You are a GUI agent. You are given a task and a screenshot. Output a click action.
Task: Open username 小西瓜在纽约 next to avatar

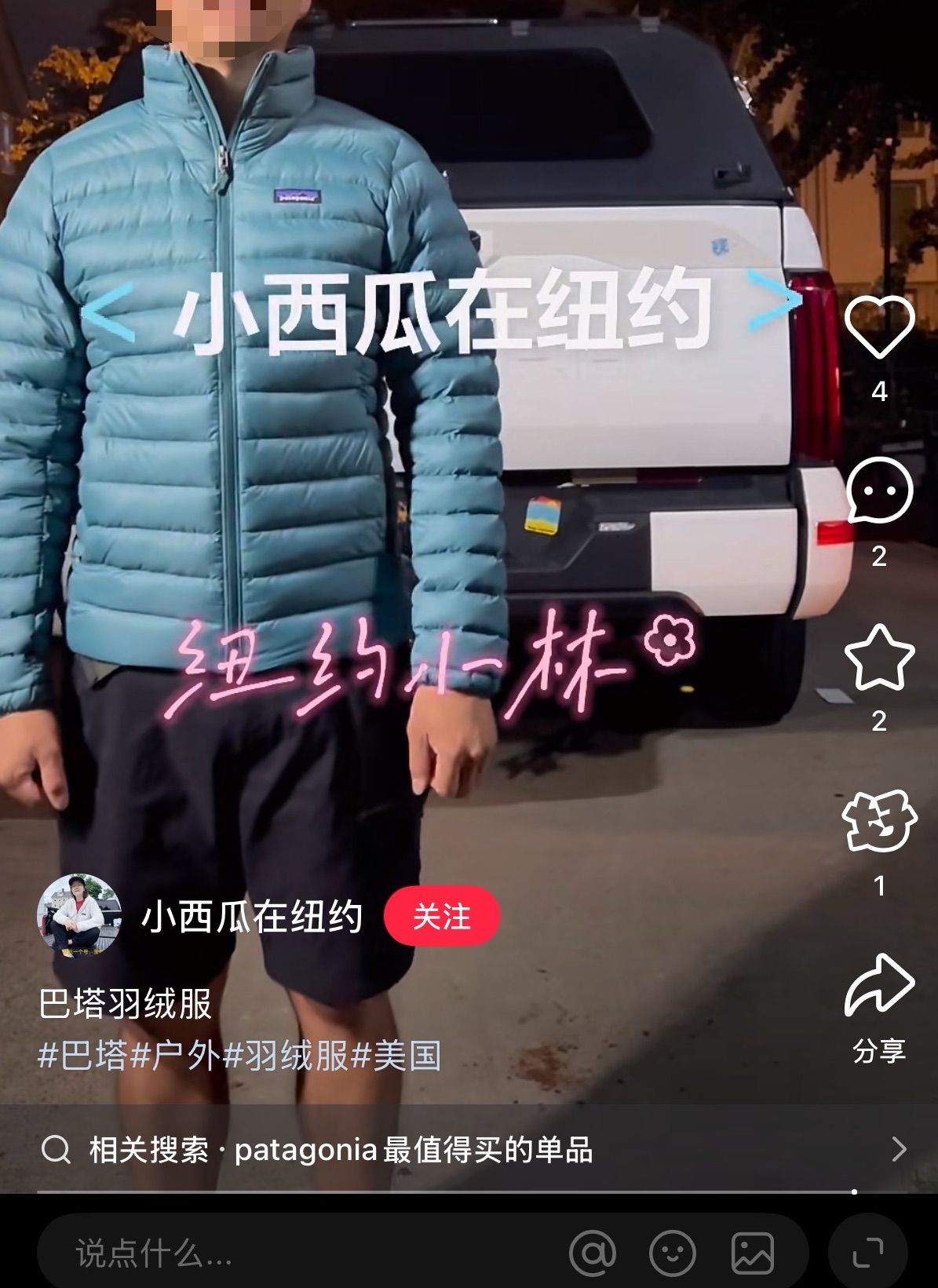[251, 916]
